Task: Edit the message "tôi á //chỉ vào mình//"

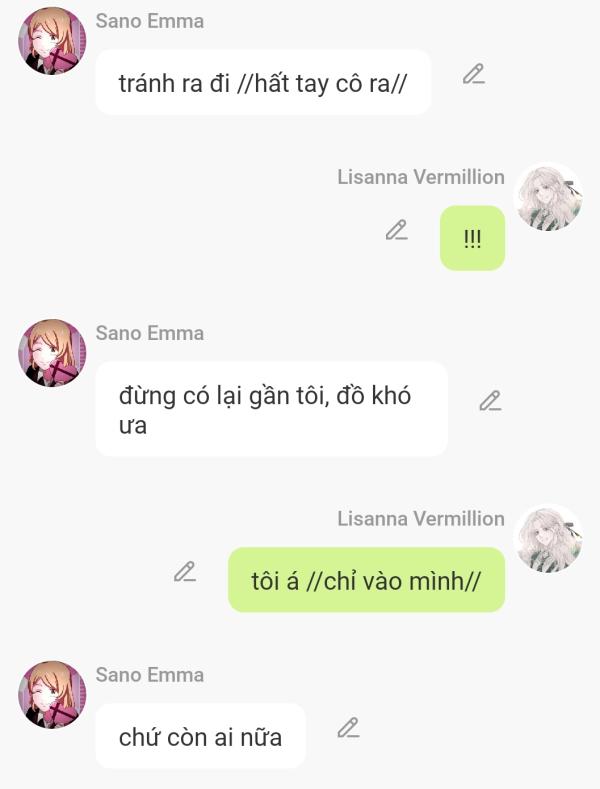Action: click(185, 572)
